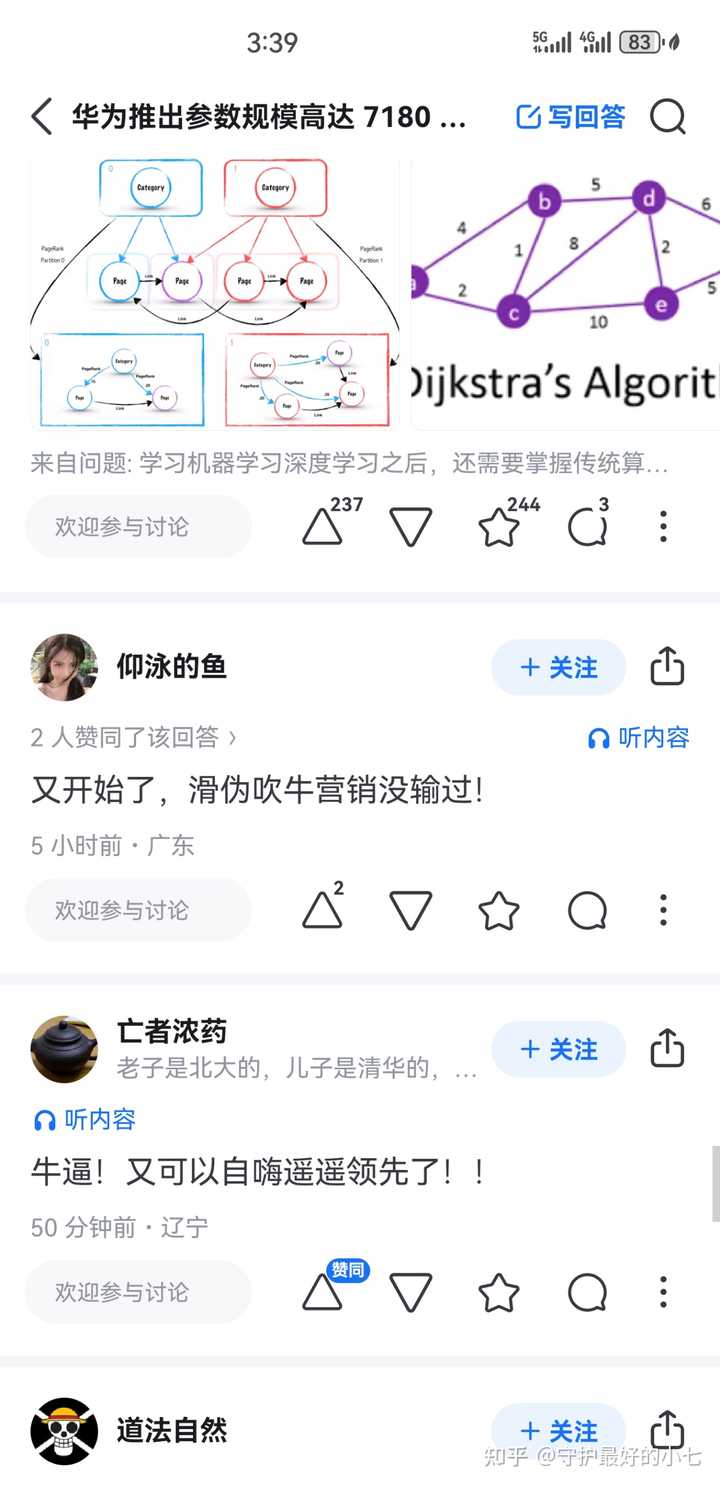This screenshot has height=1485, width=720.
Task: Open discussion box under 仰泳的鱼's answer
Action: click(x=138, y=910)
